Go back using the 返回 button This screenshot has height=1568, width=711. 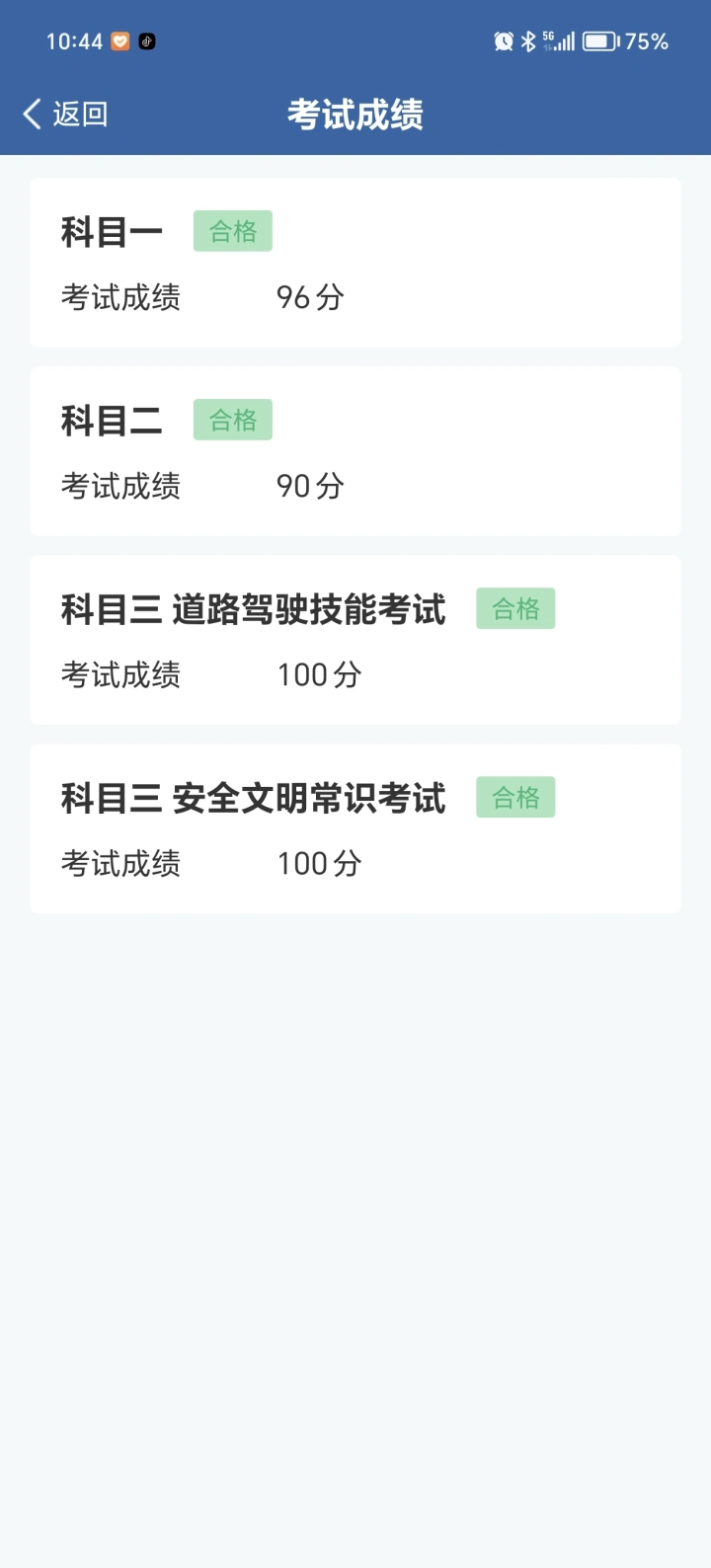(x=65, y=115)
